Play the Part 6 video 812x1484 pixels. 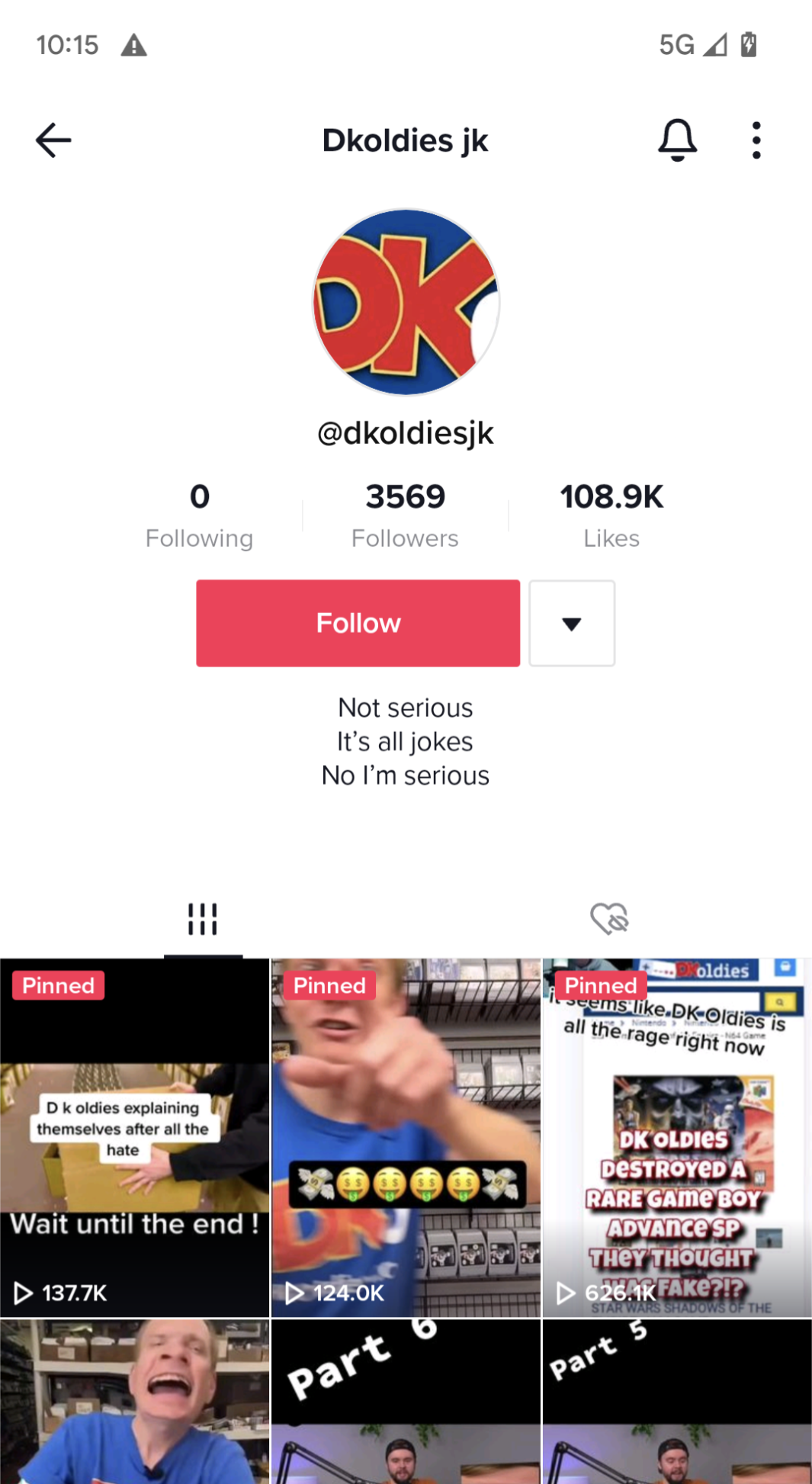coord(406,1403)
